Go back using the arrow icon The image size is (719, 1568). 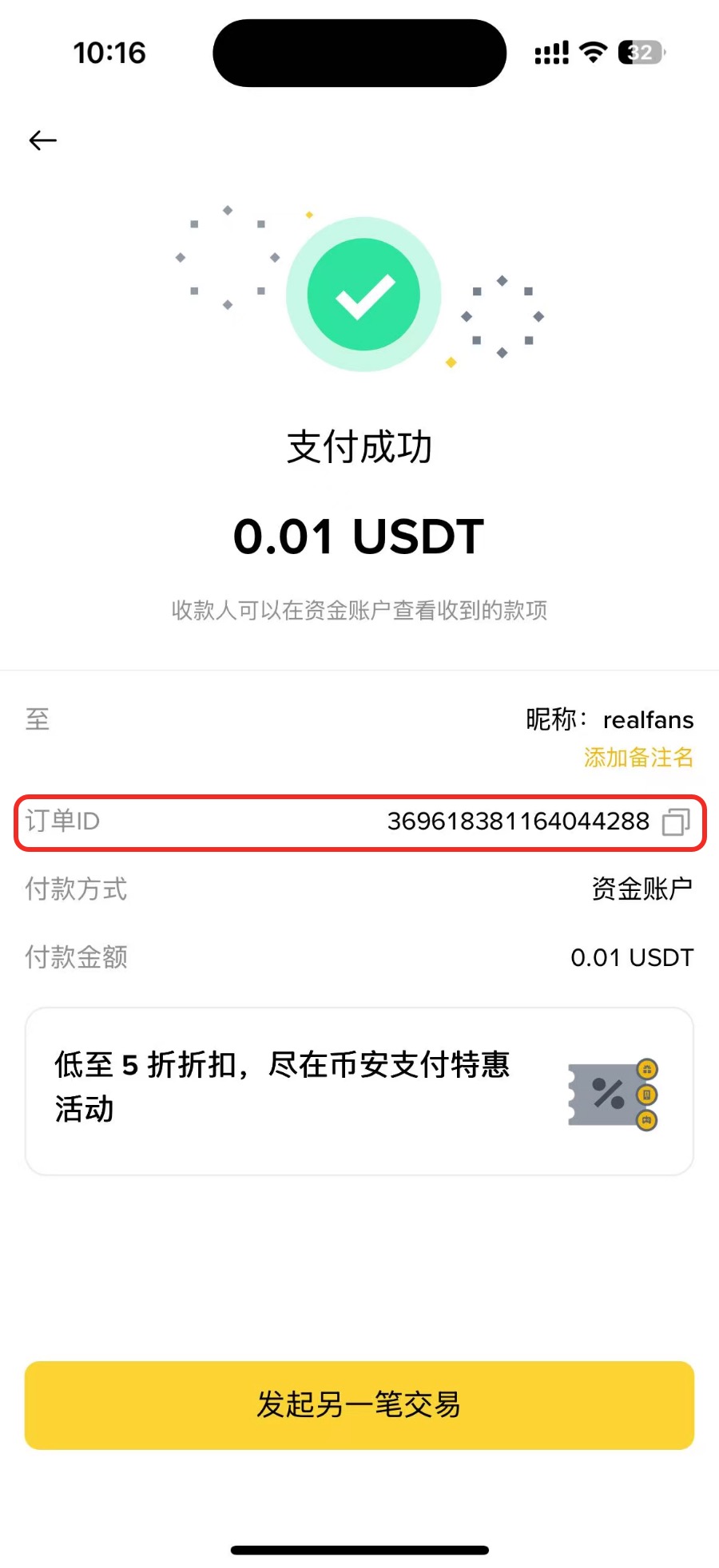(x=43, y=141)
